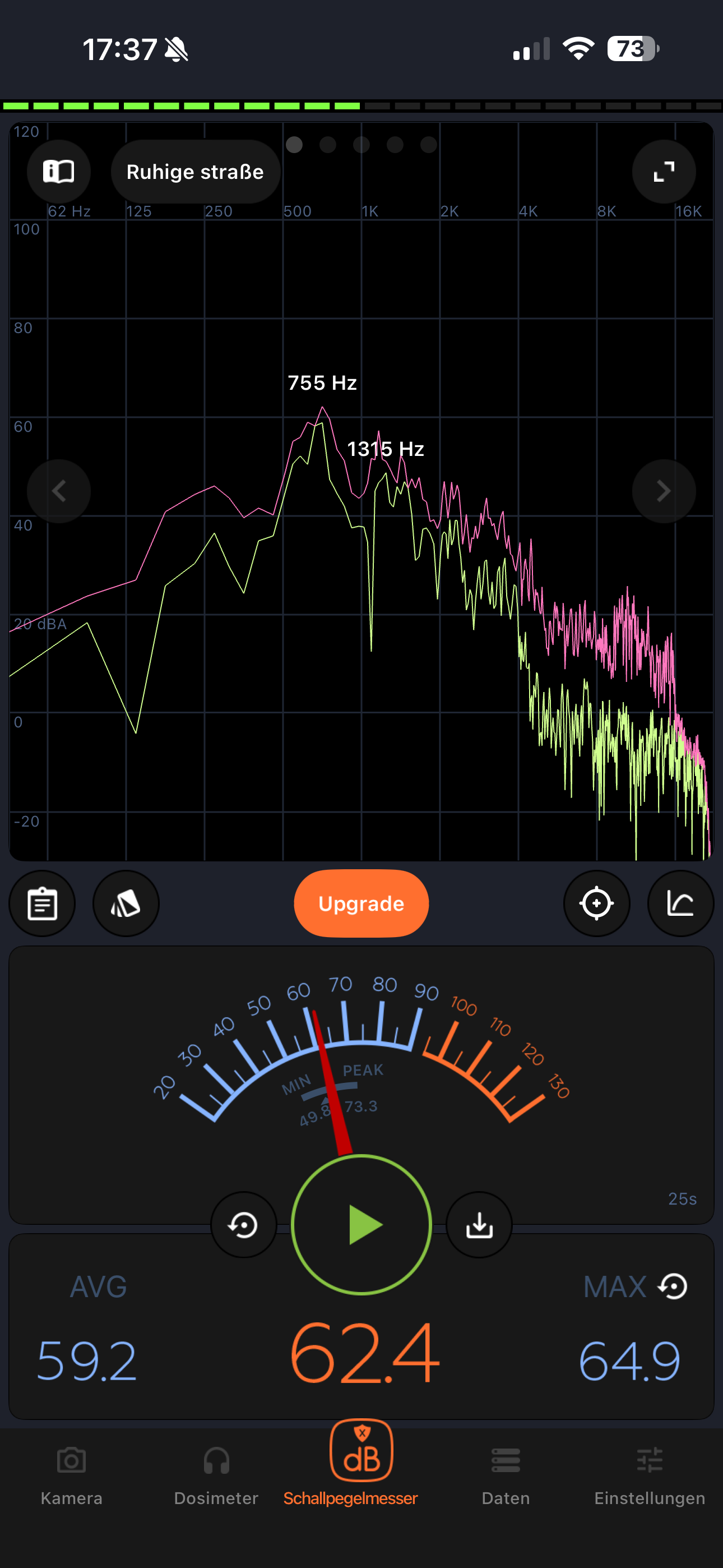Save the recording with download icon
The width and height of the screenshot is (723, 1568).
click(480, 1225)
